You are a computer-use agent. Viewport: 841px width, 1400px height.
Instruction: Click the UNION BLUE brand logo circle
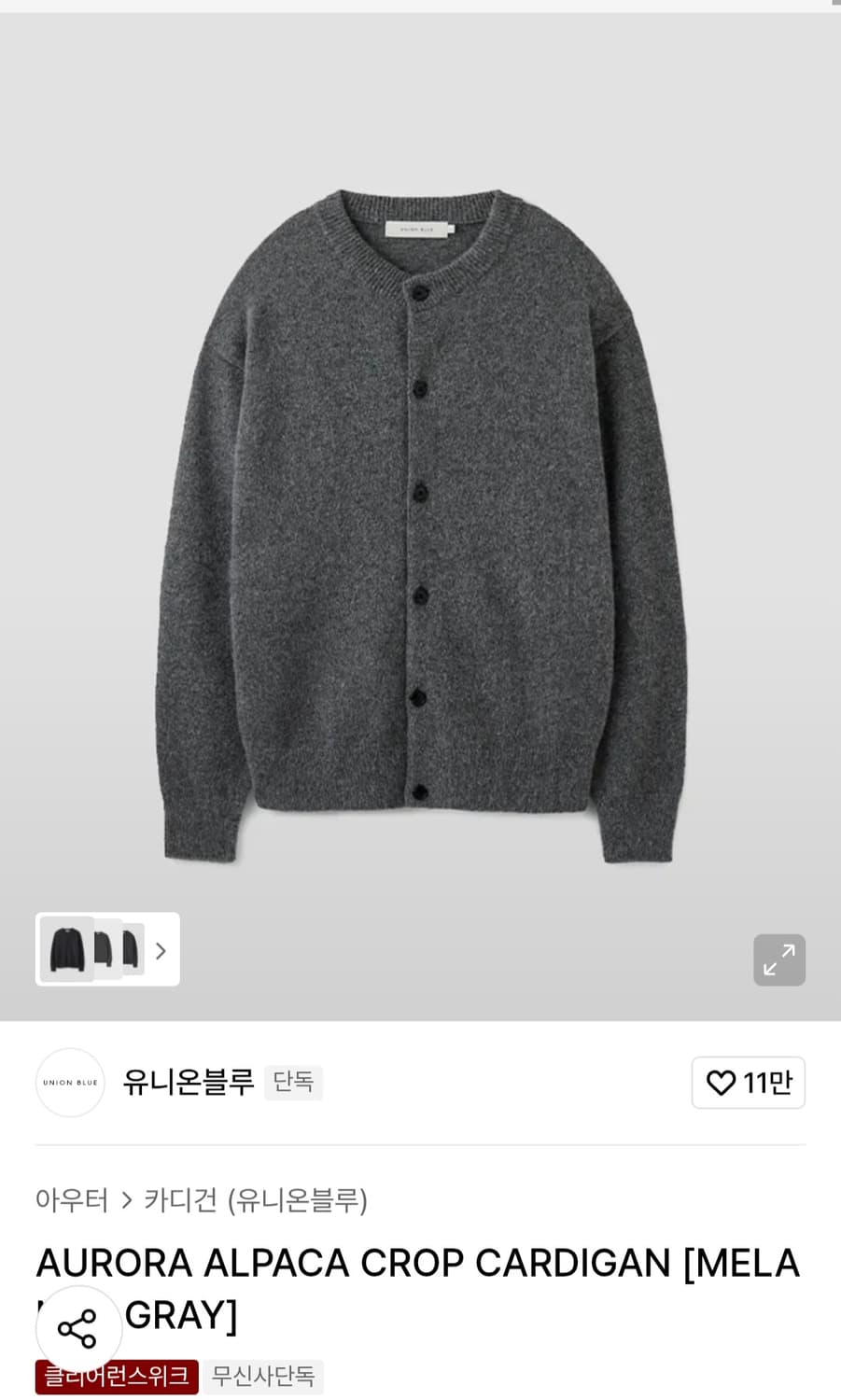pos(70,1083)
